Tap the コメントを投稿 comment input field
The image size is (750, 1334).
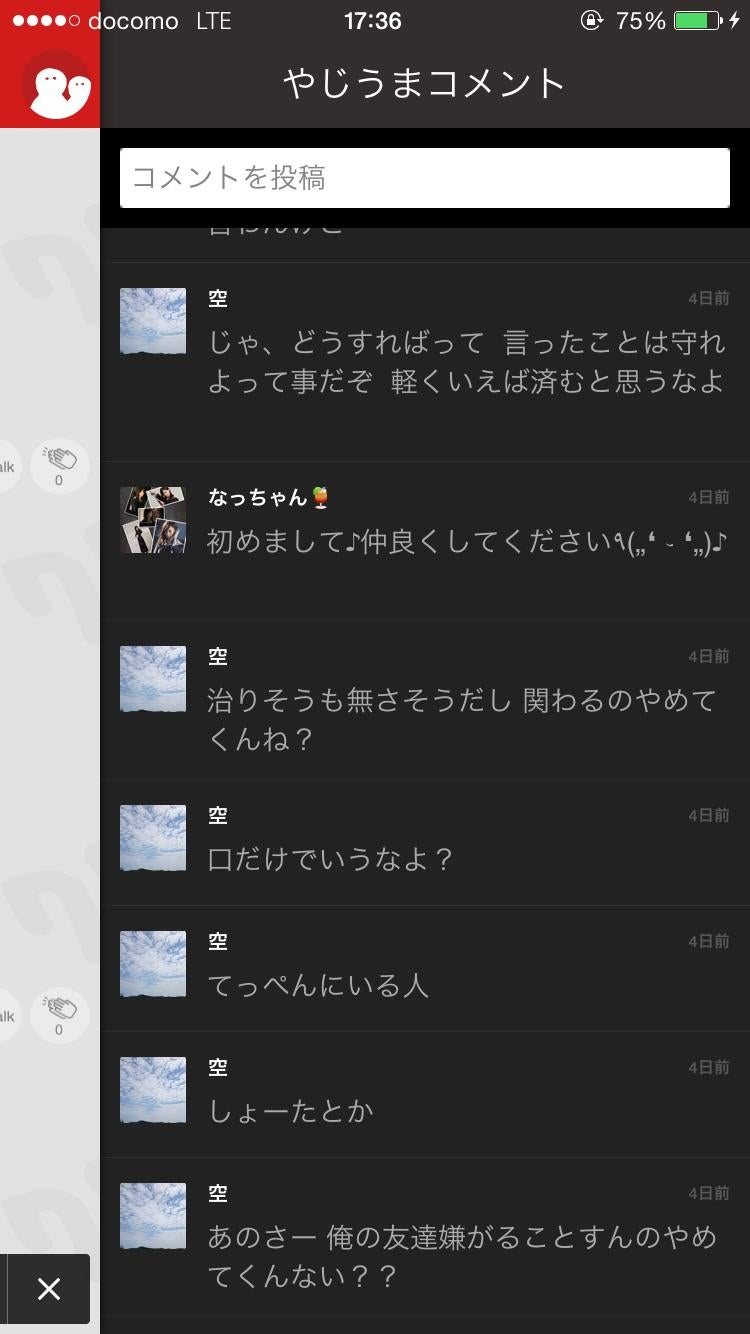tap(424, 177)
